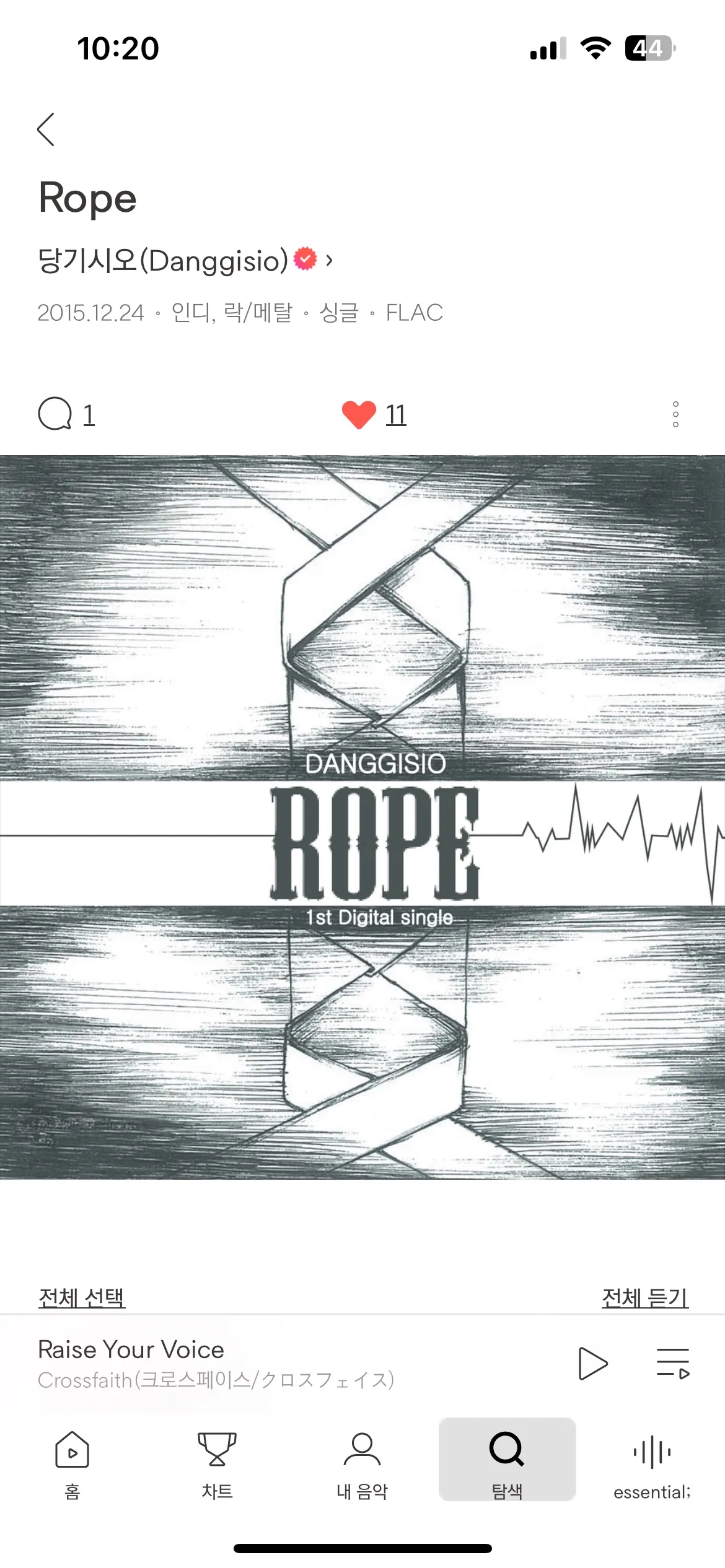Open the three-dot more options menu
This screenshot has width=725, height=1568.
[x=675, y=414]
